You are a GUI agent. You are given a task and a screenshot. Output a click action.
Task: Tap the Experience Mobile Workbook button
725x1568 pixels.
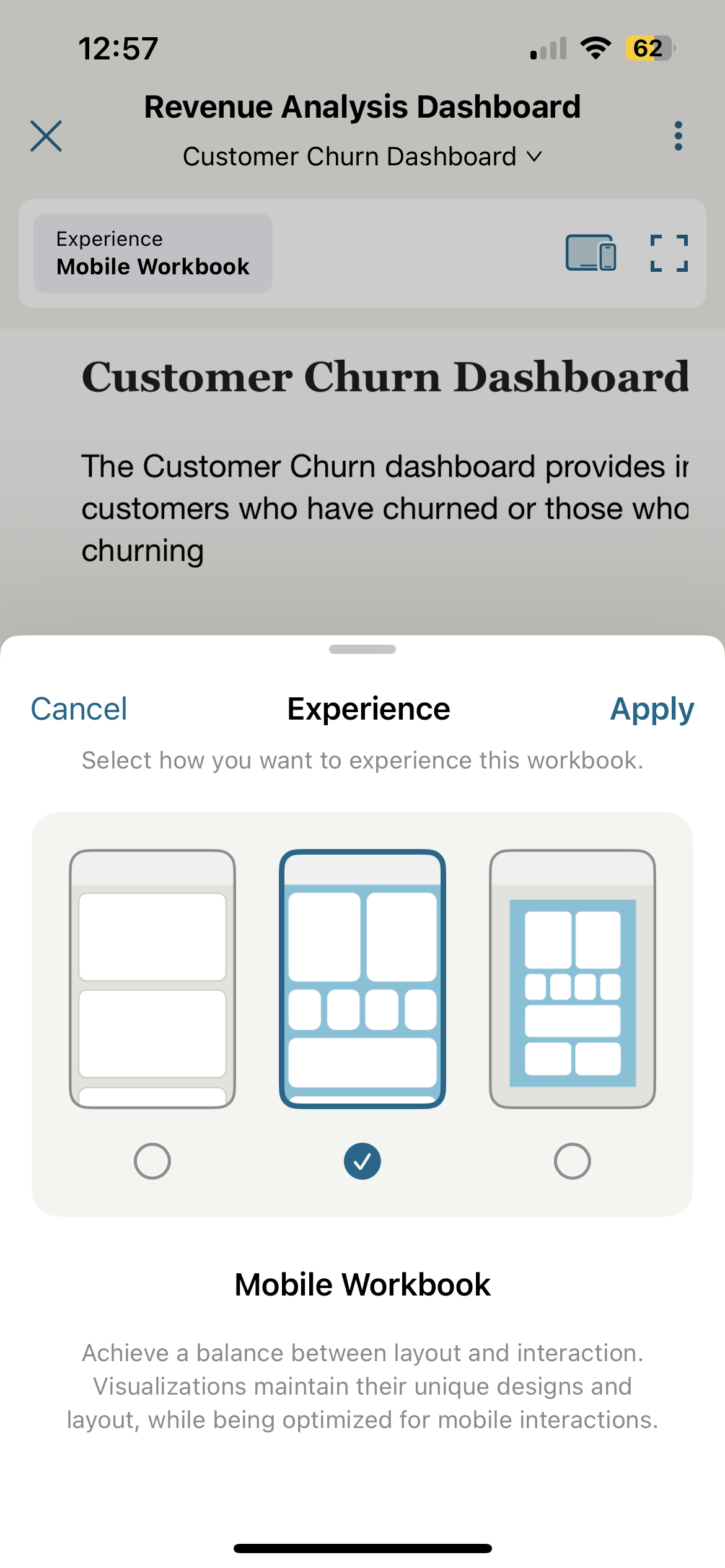(153, 253)
